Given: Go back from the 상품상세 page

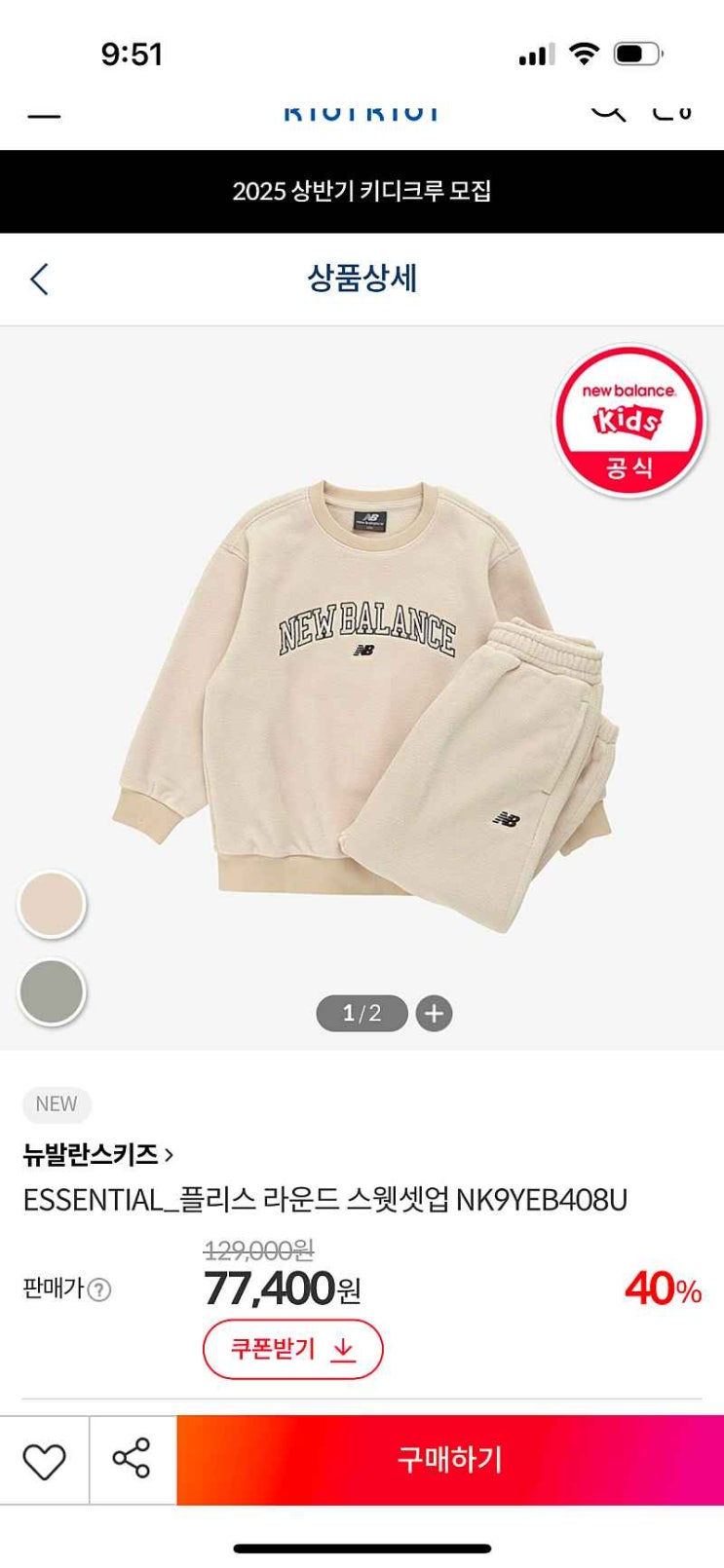Looking at the screenshot, I should coord(39,280).
